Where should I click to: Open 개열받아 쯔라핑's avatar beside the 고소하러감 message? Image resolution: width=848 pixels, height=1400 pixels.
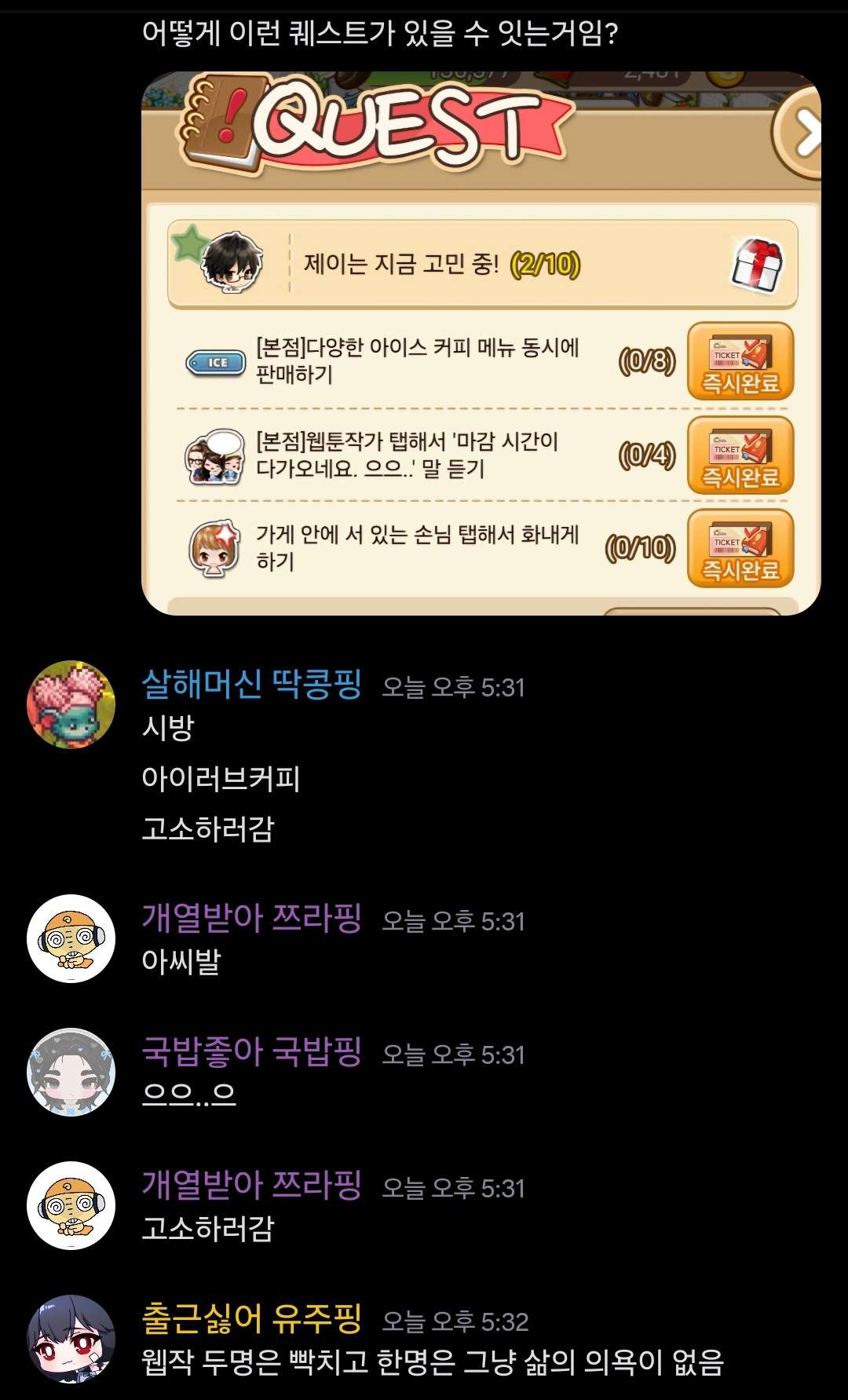pos(71,1205)
